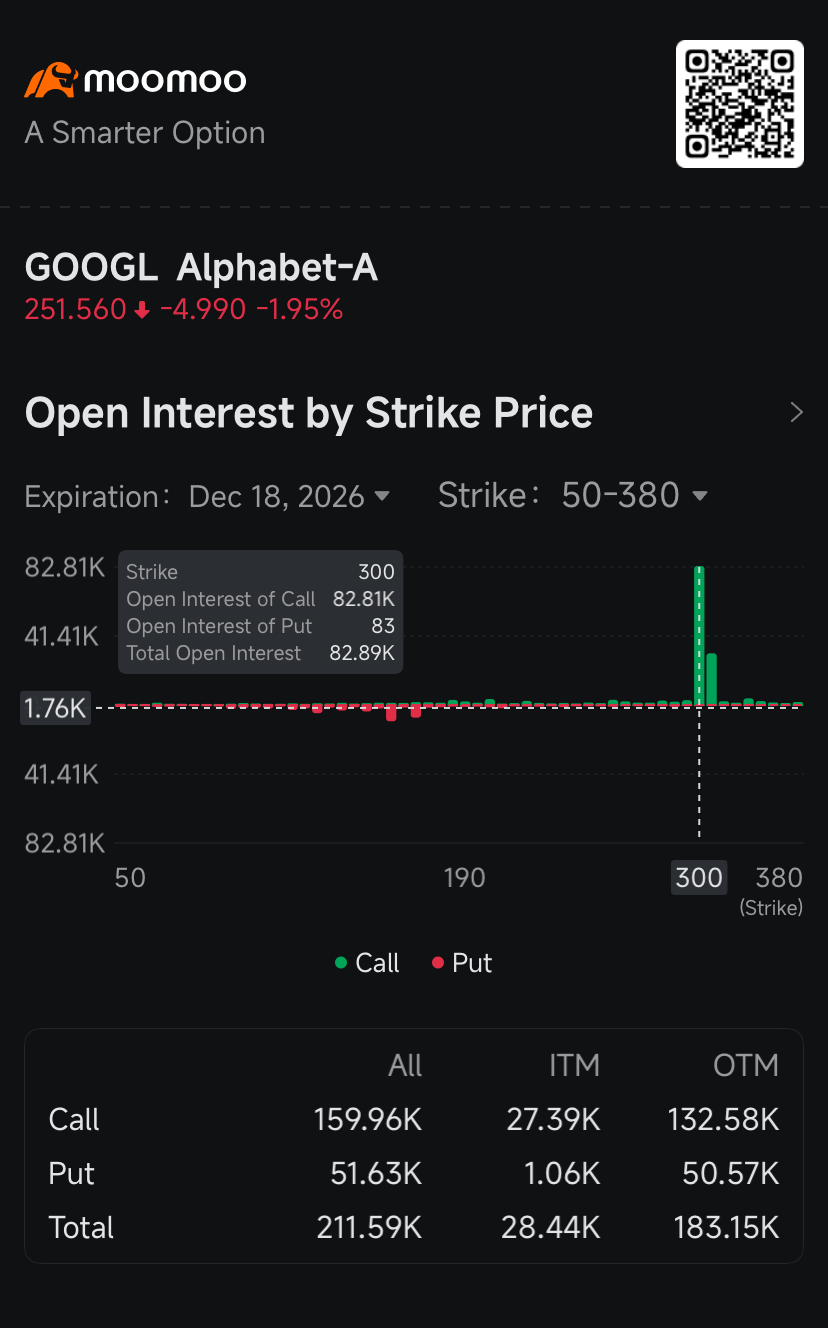The height and width of the screenshot is (1328, 828).
Task: Click the GOOGL Alphabet-A ticker name
Action: (x=200, y=267)
